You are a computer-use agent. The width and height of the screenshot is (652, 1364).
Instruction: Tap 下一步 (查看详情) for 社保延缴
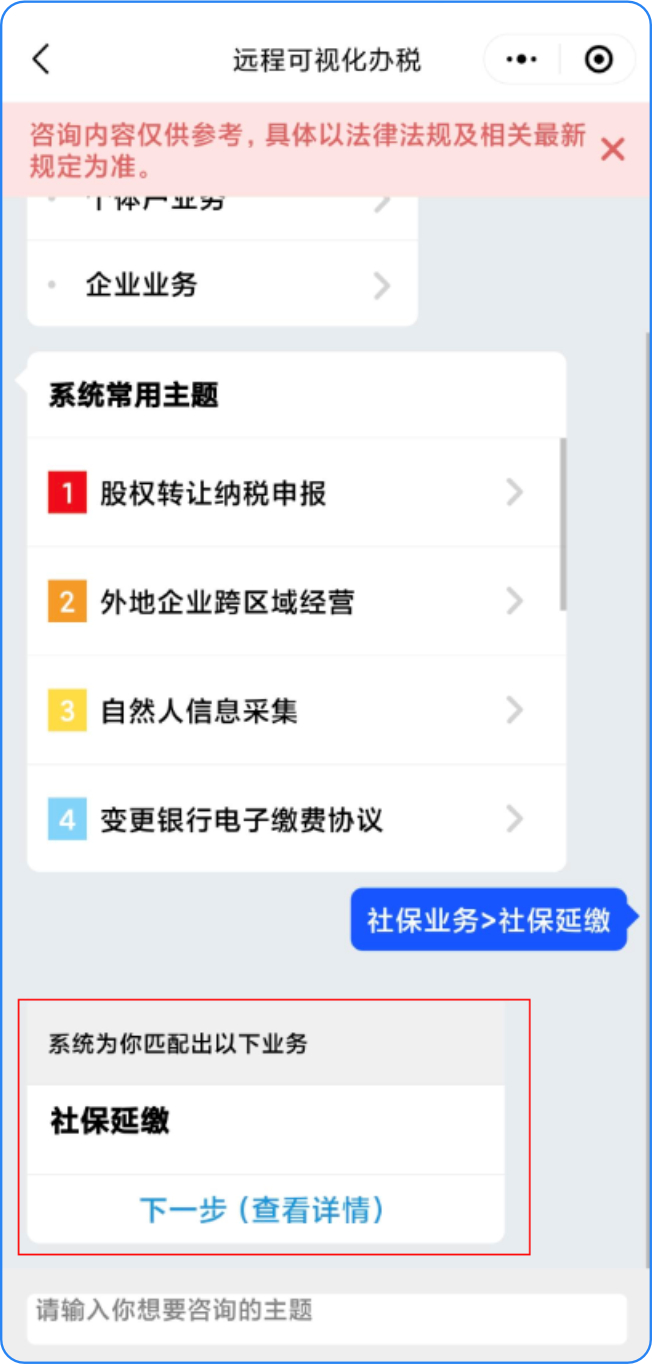(x=262, y=1210)
